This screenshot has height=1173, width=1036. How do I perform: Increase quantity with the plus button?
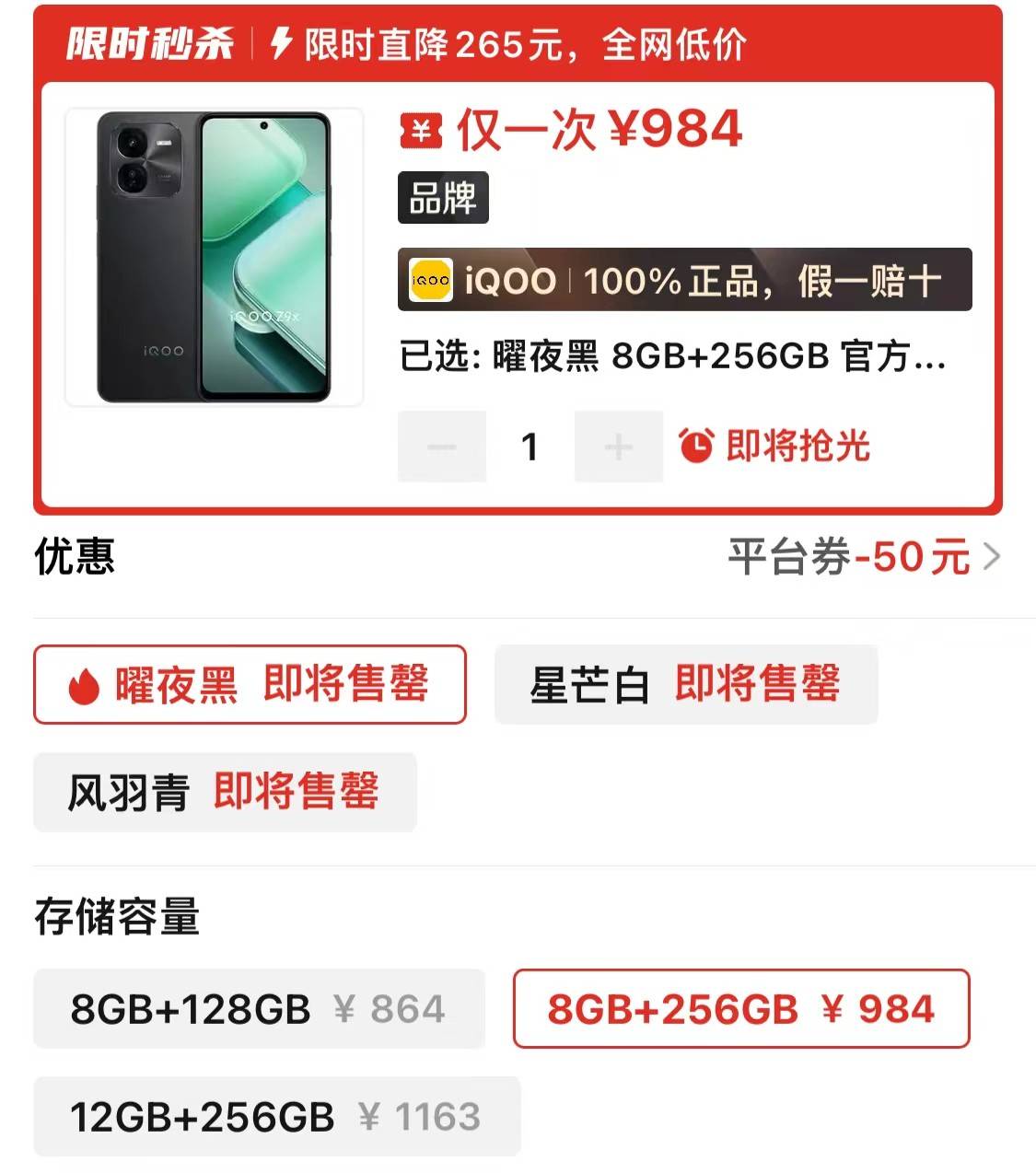tap(618, 447)
